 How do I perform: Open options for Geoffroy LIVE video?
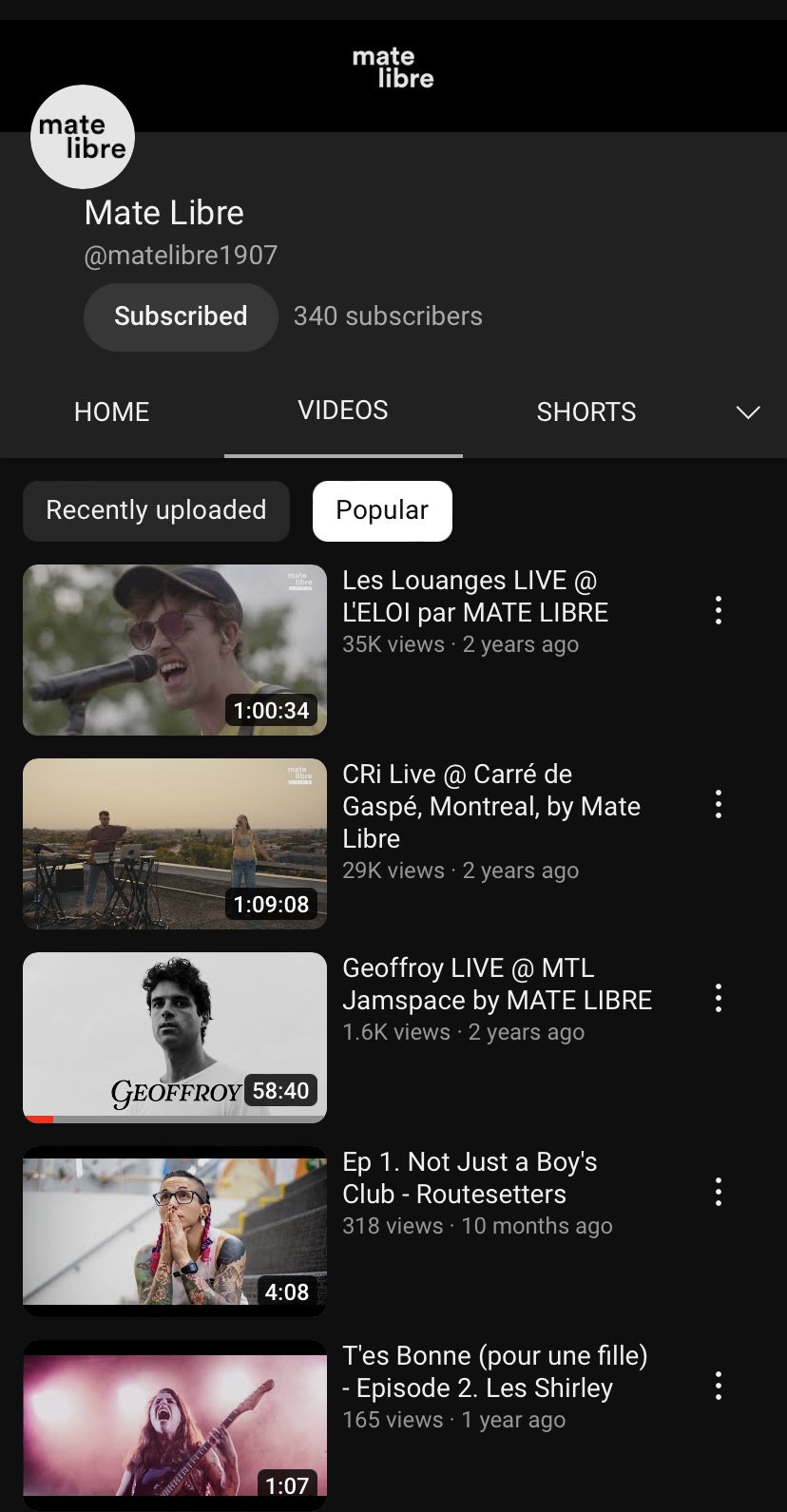(x=719, y=998)
